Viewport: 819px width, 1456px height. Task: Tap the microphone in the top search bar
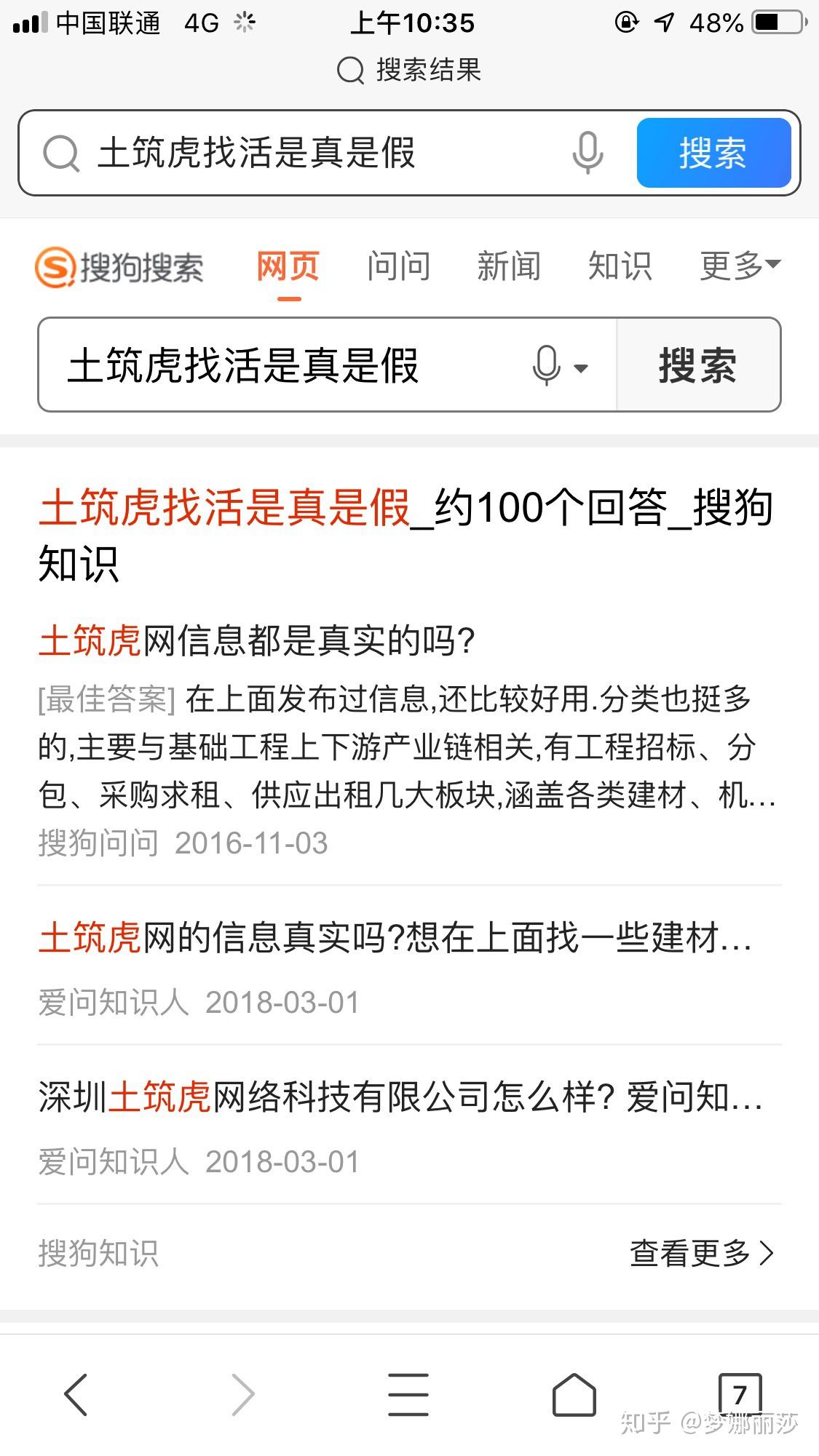tap(587, 153)
